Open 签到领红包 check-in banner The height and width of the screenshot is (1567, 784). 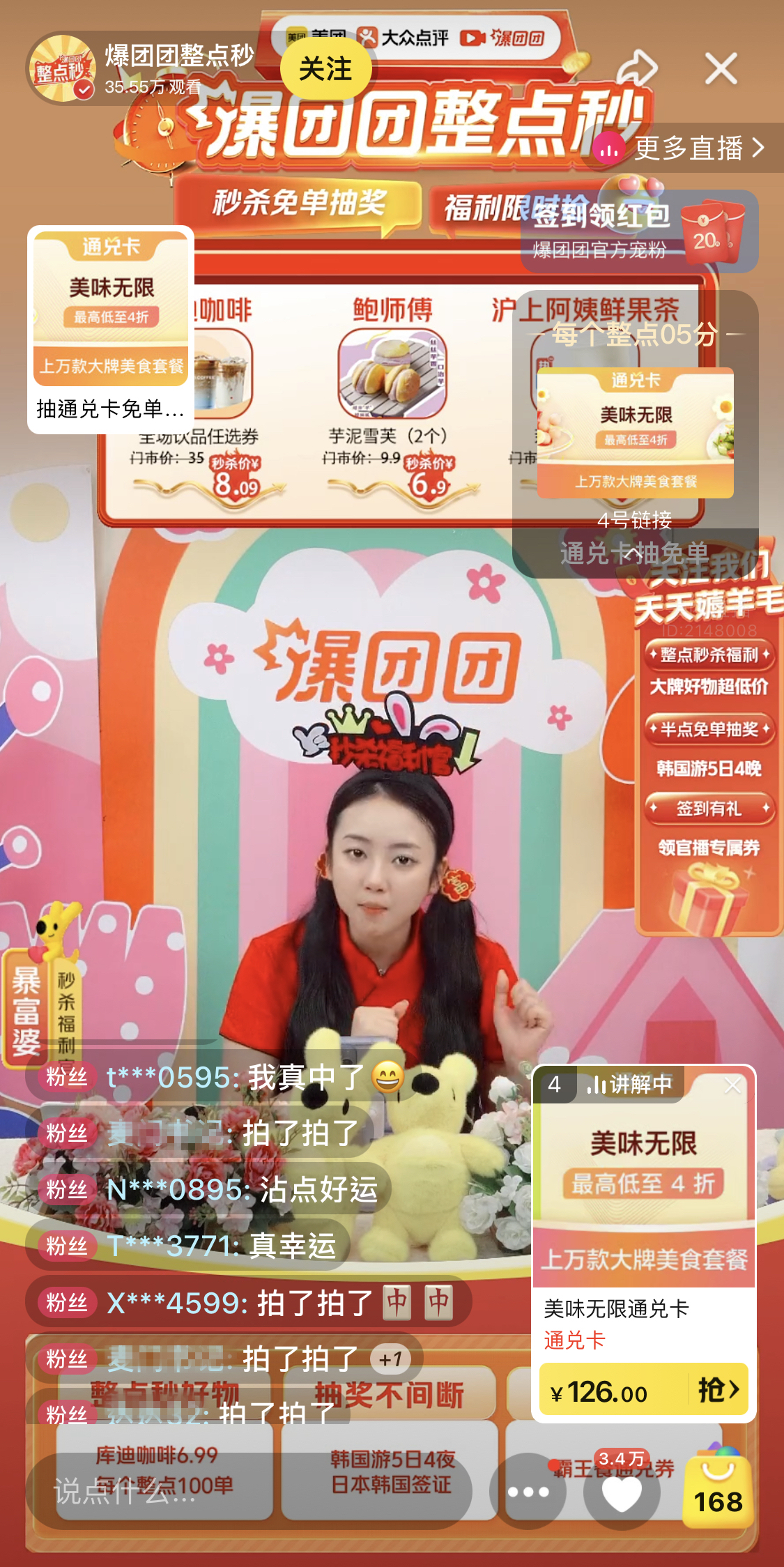point(639,231)
